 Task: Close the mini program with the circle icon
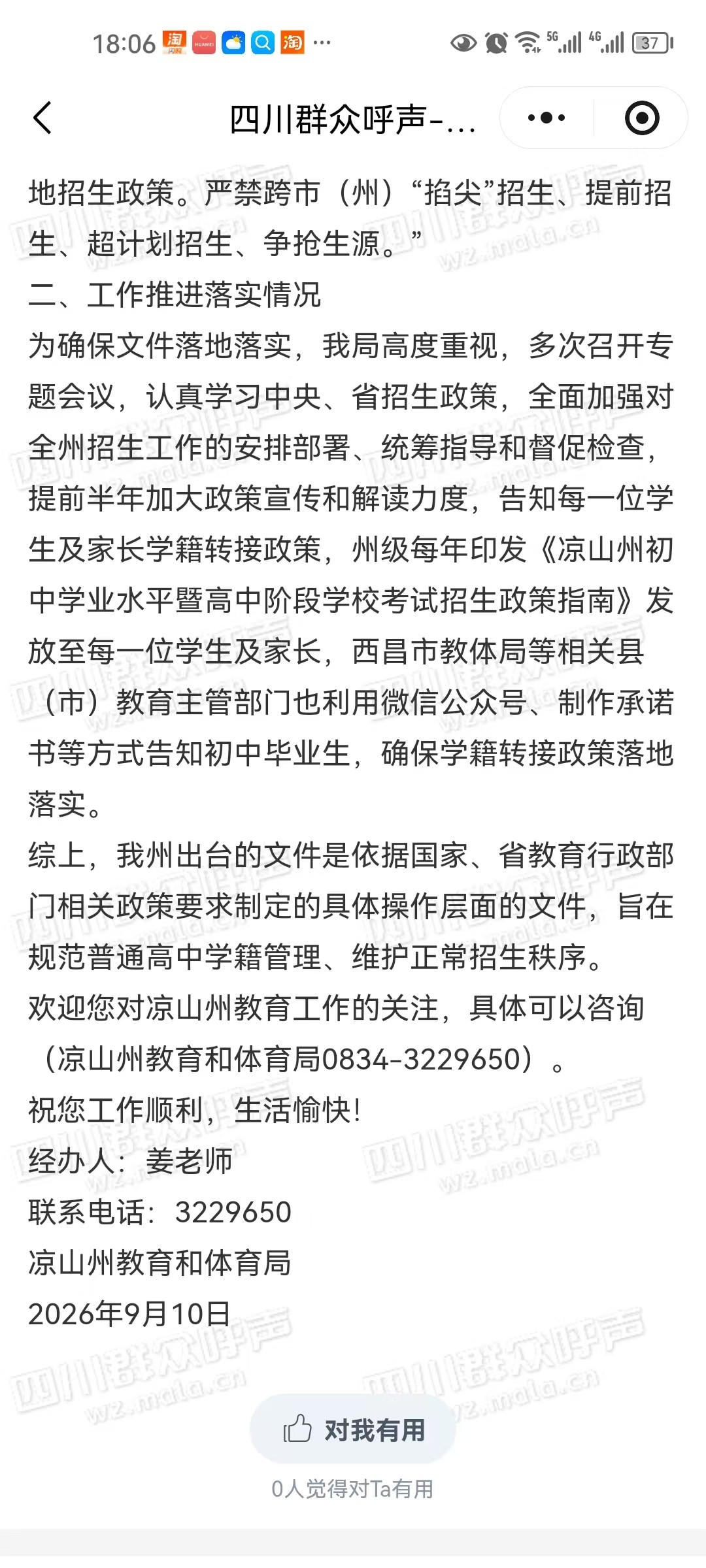coord(642,118)
